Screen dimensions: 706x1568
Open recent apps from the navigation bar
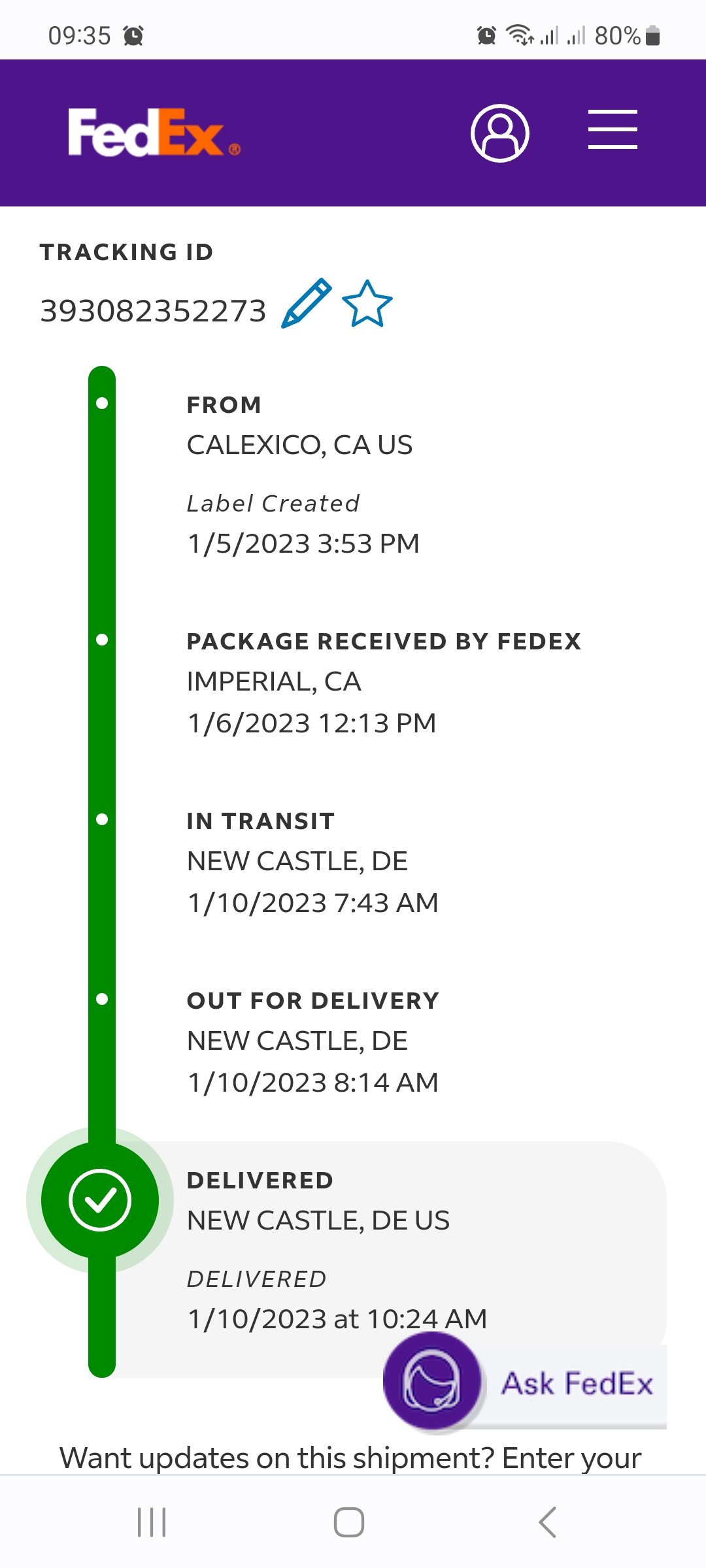[152, 1522]
